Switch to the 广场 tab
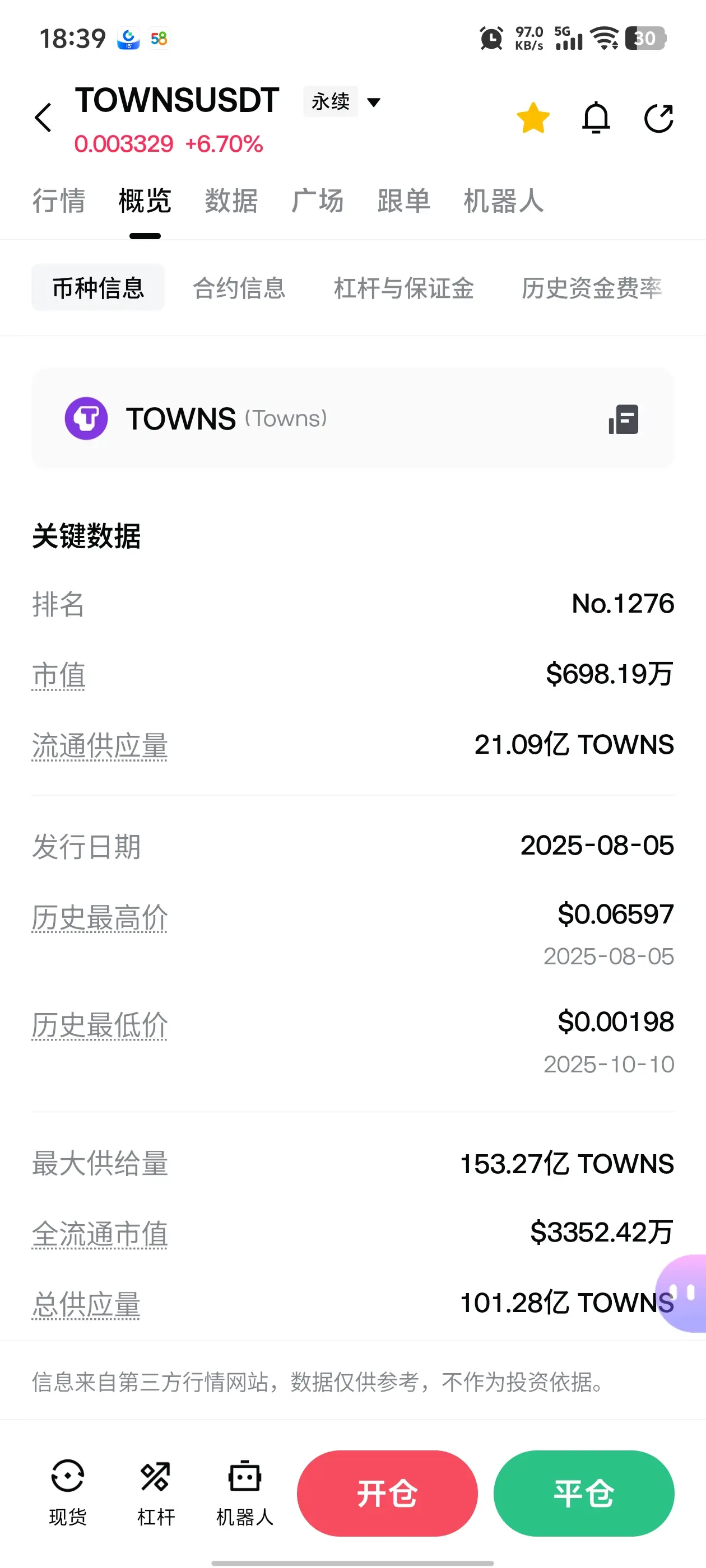 tap(317, 201)
